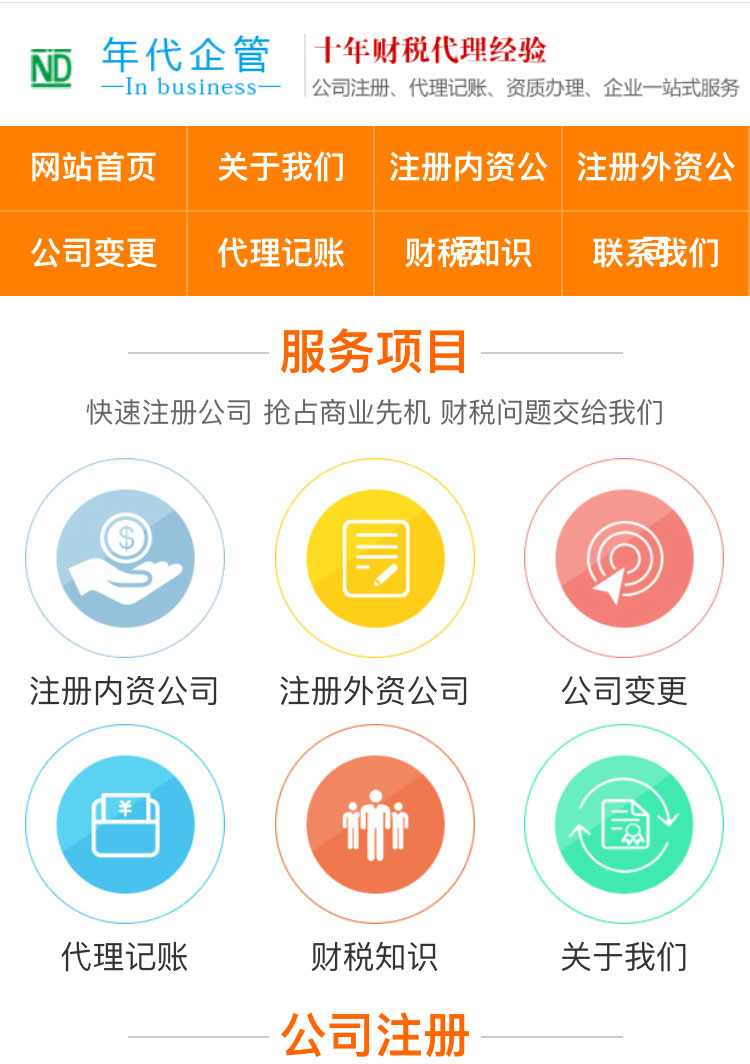
Task: Open 代理记账 in the orange menu
Action: (x=281, y=253)
